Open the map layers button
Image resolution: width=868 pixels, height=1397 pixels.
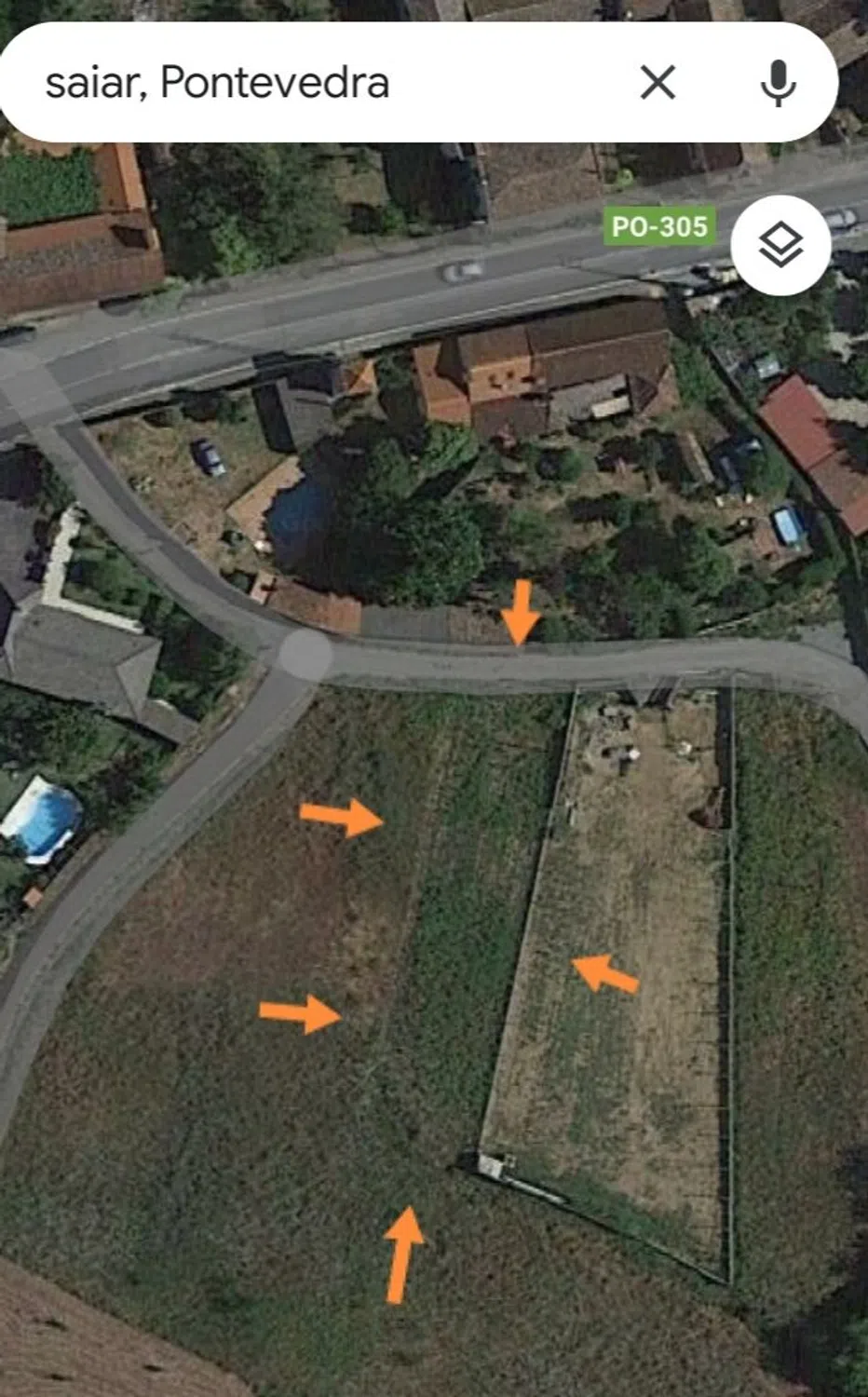click(780, 246)
